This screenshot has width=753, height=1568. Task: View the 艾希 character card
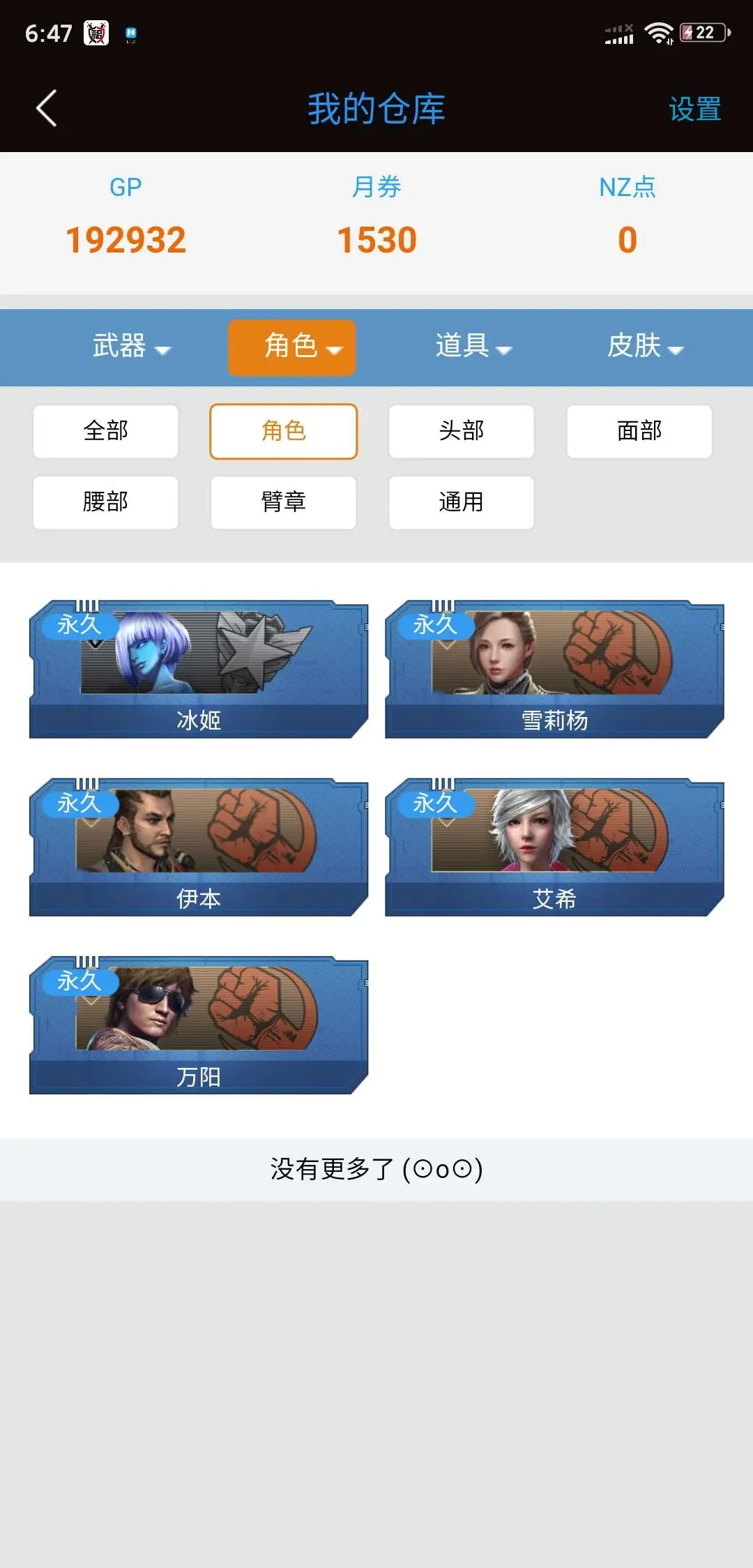(554, 847)
